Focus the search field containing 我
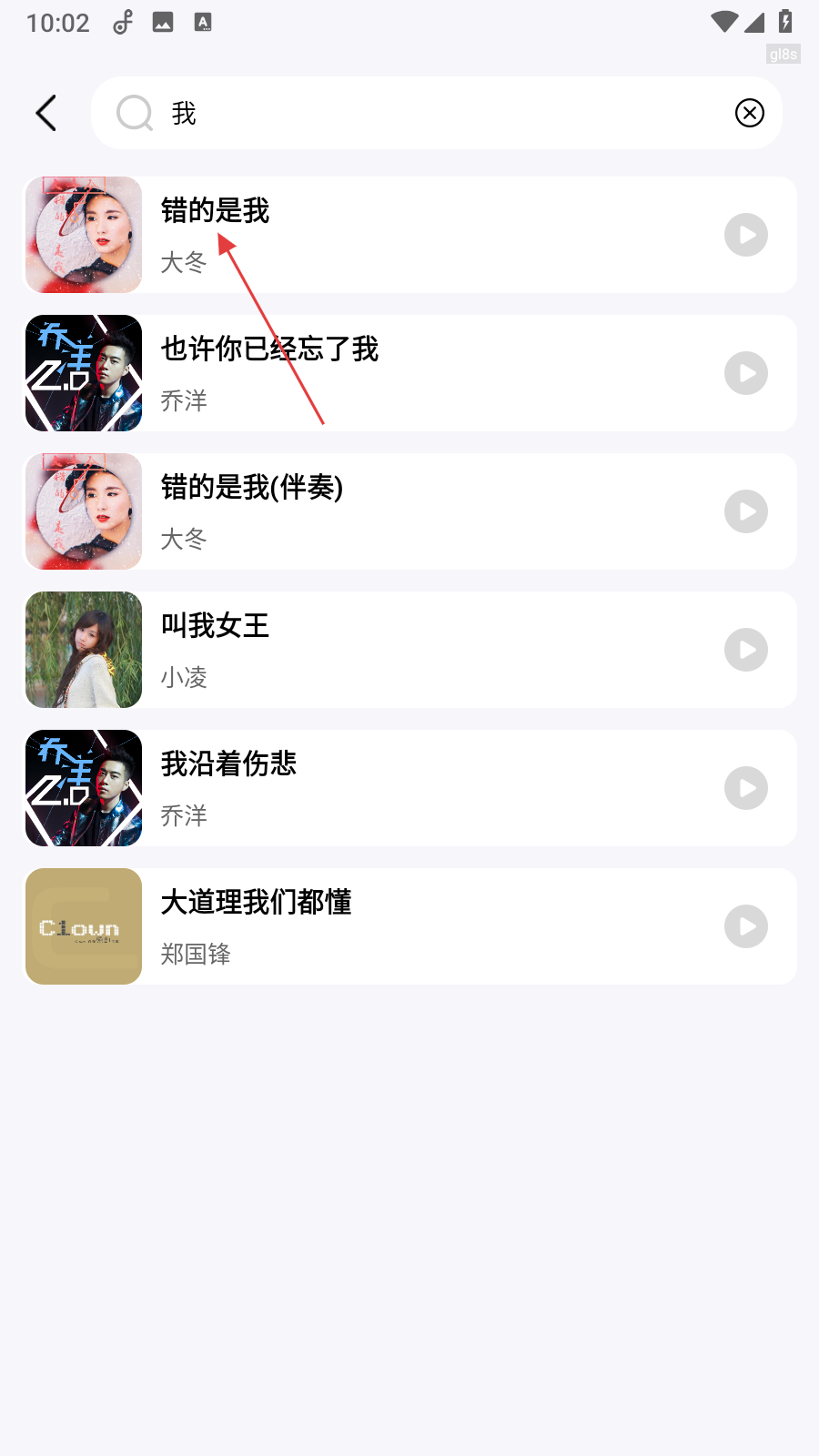819x1456 pixels. (437, 113)
